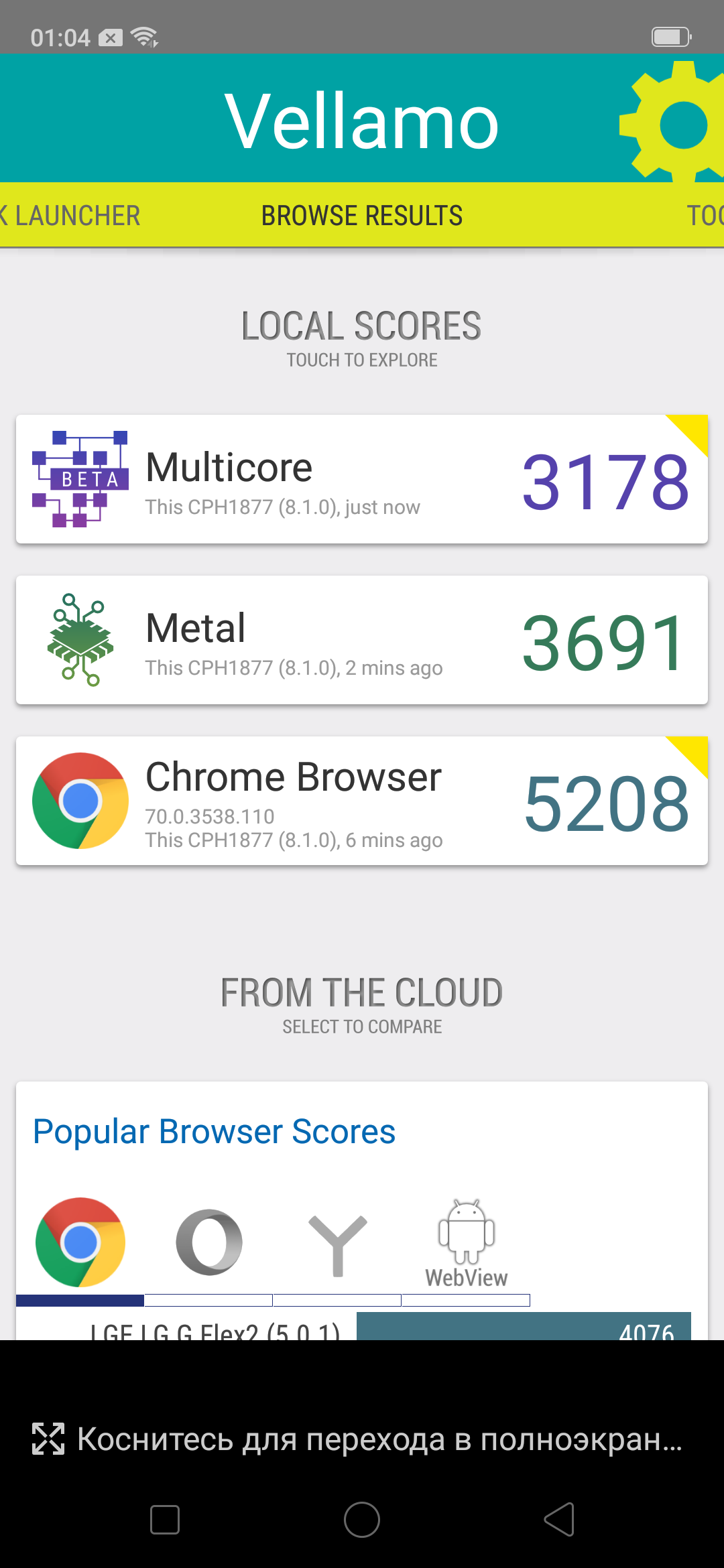Select Chrome in Popular Browser Scores
Viewport: 724px width, 1568px height.
[x=80, y=1242]
